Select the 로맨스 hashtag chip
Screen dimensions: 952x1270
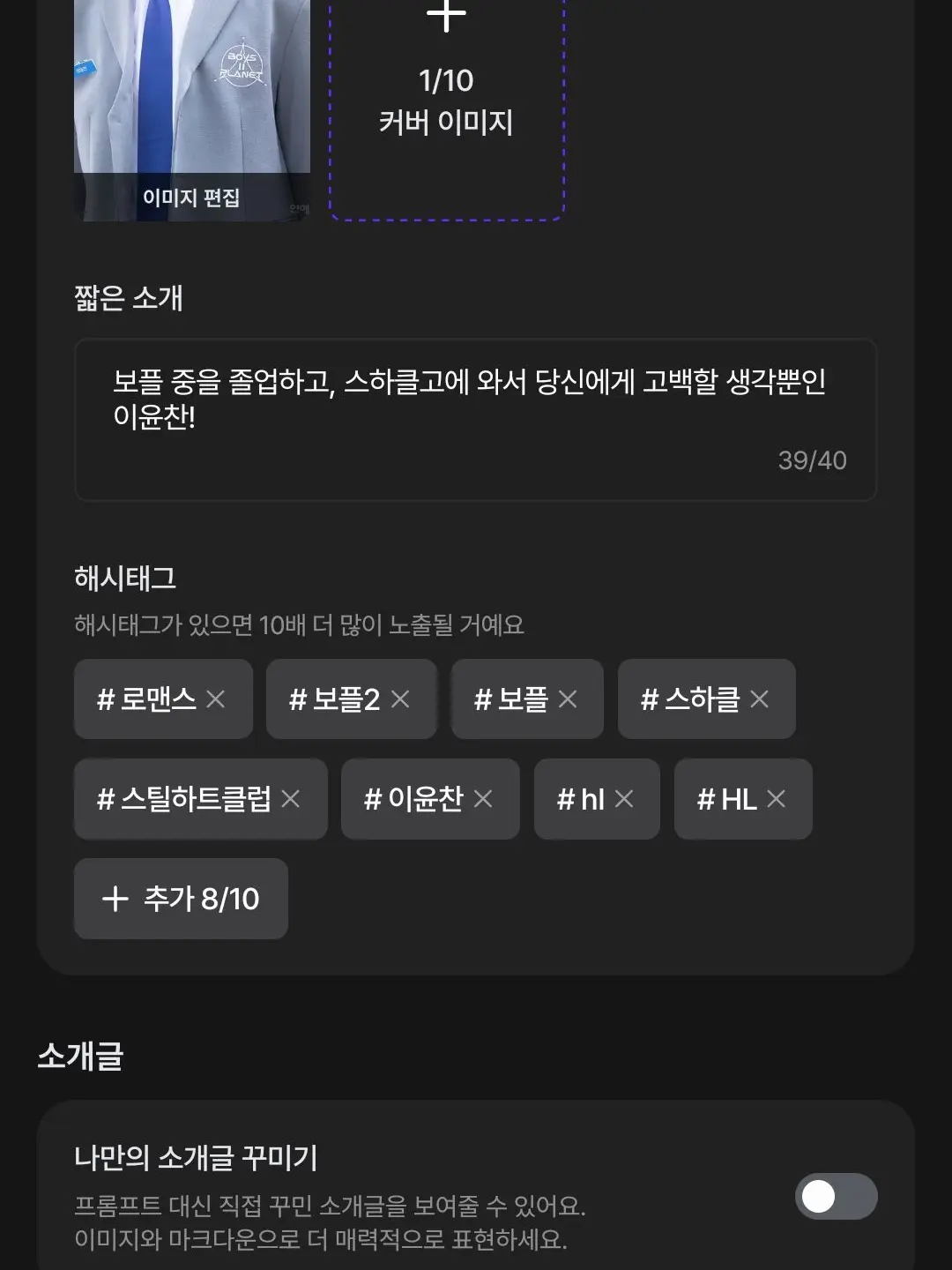(x=145, y=699)
